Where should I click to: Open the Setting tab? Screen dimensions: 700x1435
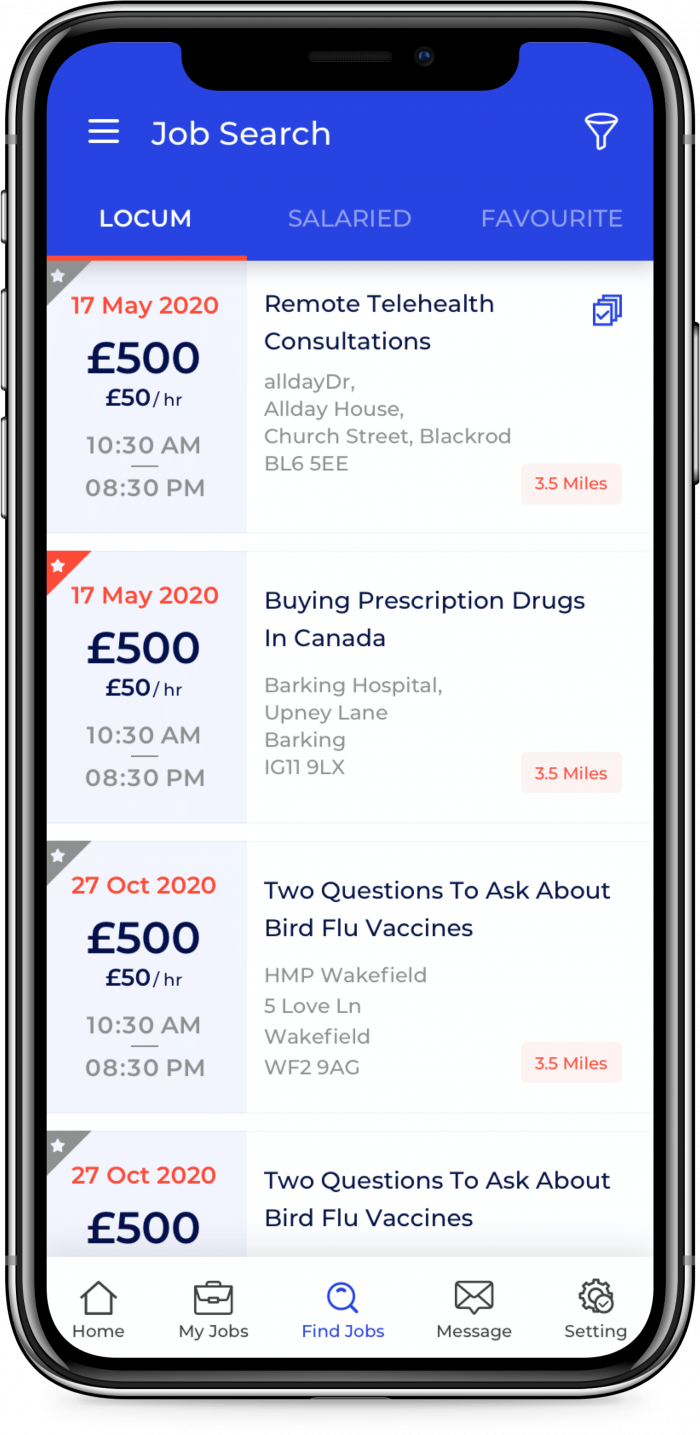point(595,1311)
